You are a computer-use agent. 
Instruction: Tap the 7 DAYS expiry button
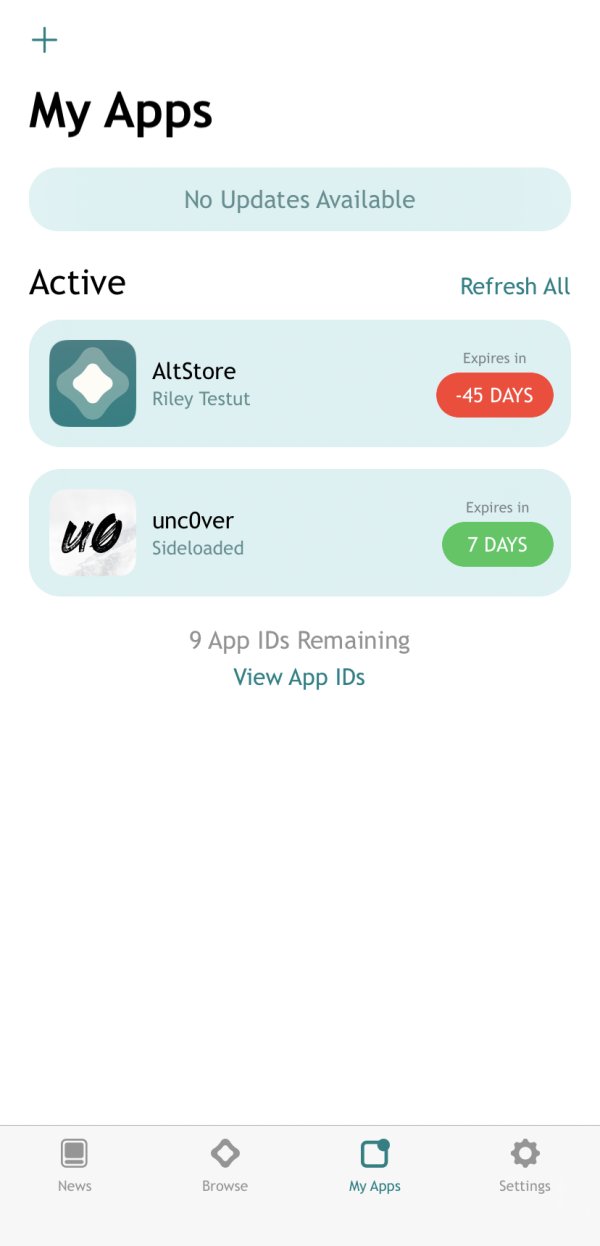[497, 545]
